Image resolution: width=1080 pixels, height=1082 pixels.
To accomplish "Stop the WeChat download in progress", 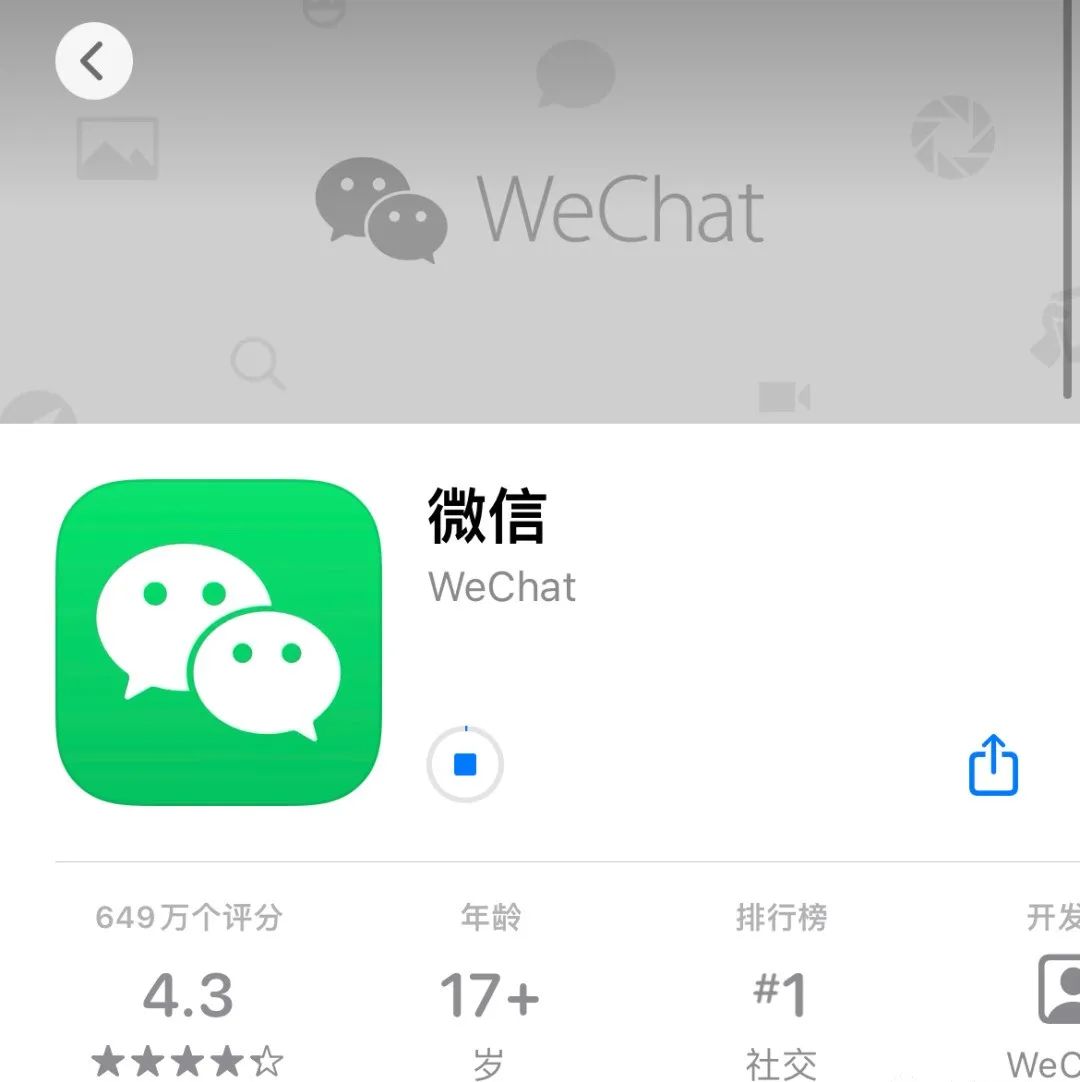I will (x=465, y=766).
